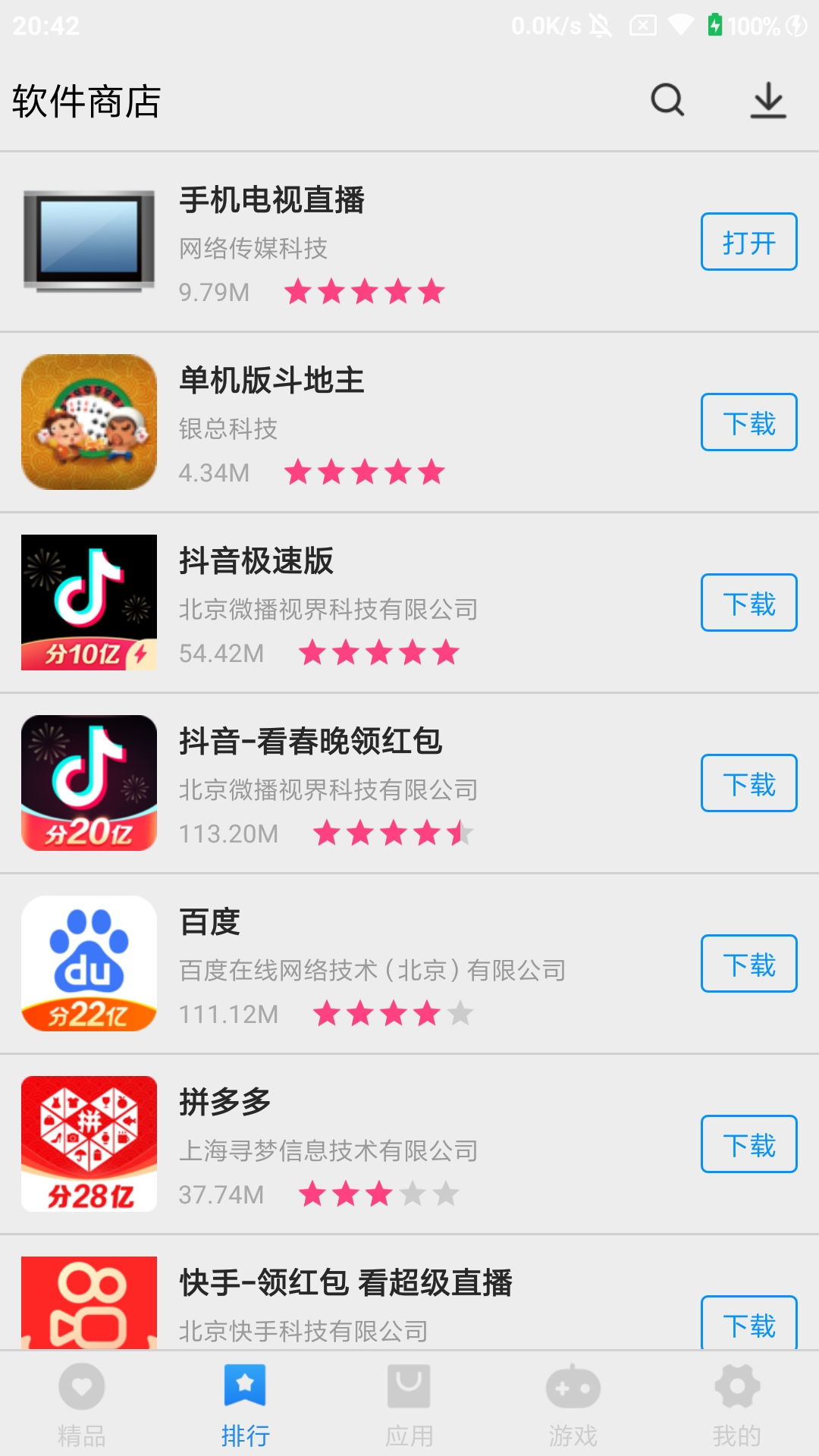Image resolution: width=819 pixels, height=1456 pixels.
Task: Download the 抖音-看春晚领红包 app
Action: coord(748,784)
